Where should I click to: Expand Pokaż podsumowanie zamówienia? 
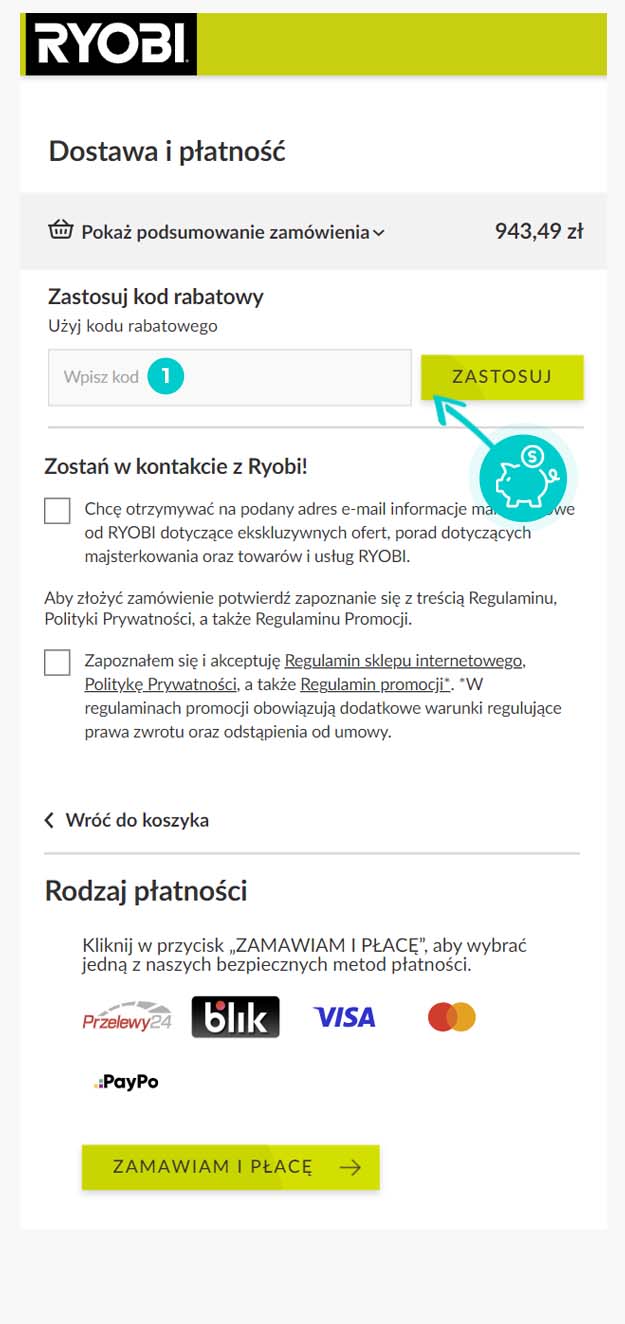click(217, 232)
